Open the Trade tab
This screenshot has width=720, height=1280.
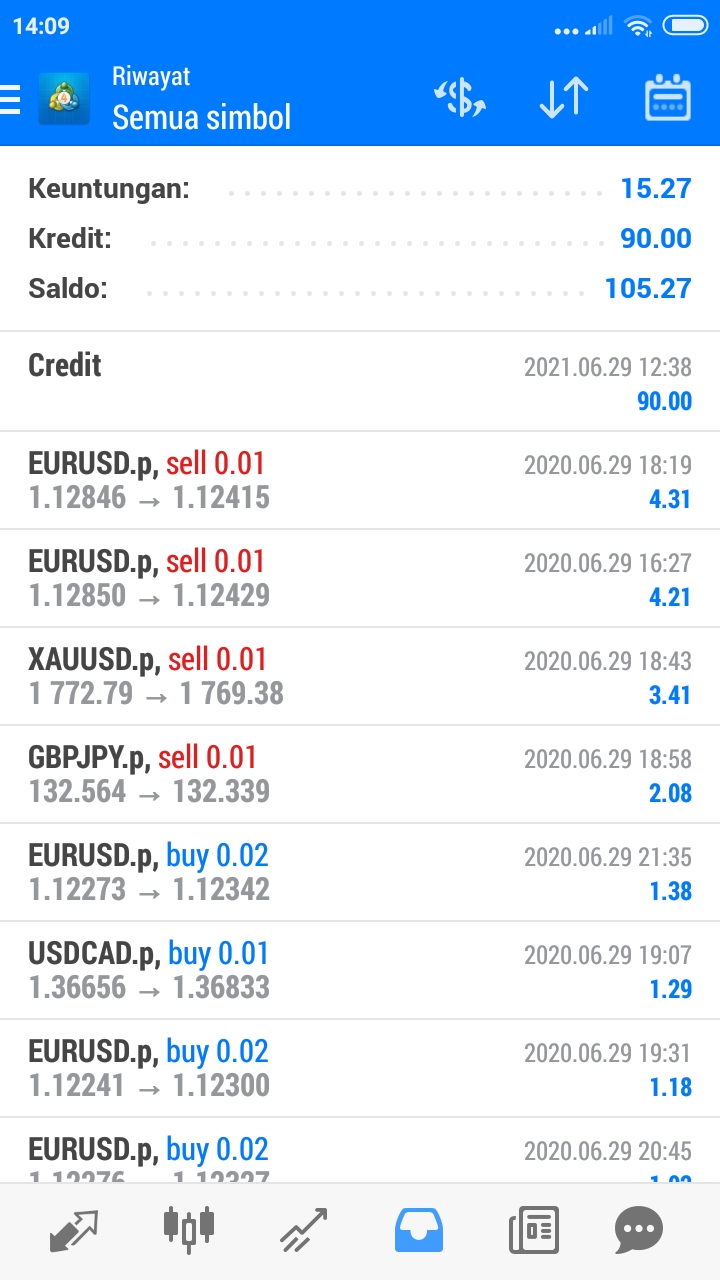(x=303, y=1231)
